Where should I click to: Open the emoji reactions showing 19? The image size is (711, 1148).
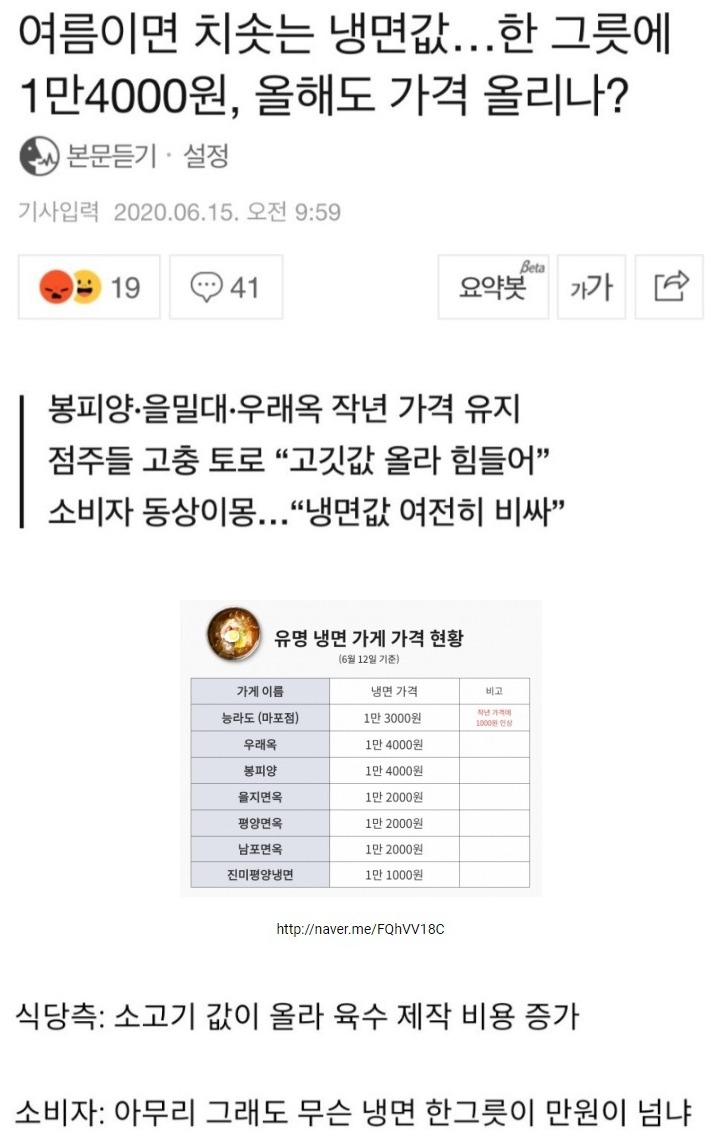88,288
